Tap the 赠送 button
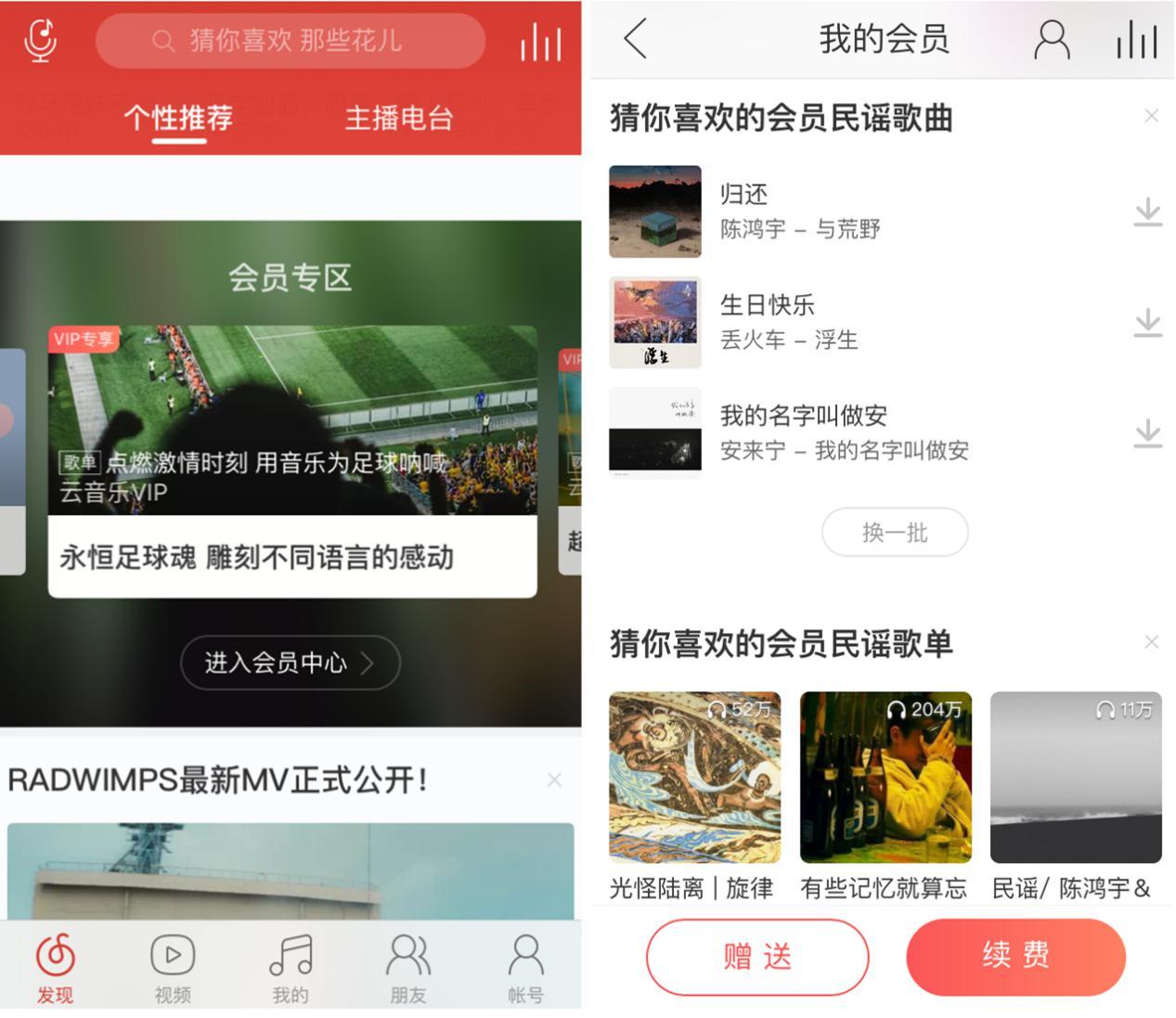 (x=757, y=957)
